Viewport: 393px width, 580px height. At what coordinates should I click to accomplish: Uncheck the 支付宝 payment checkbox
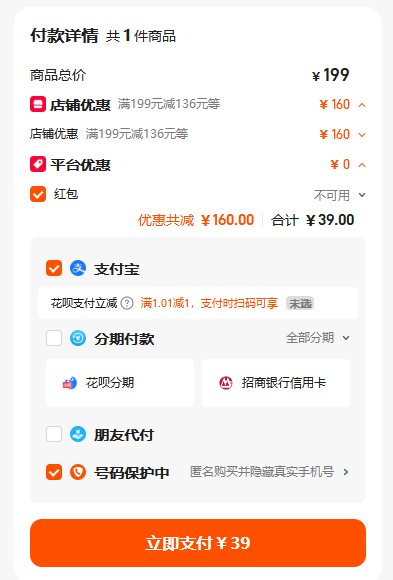[x=54, y=269]
